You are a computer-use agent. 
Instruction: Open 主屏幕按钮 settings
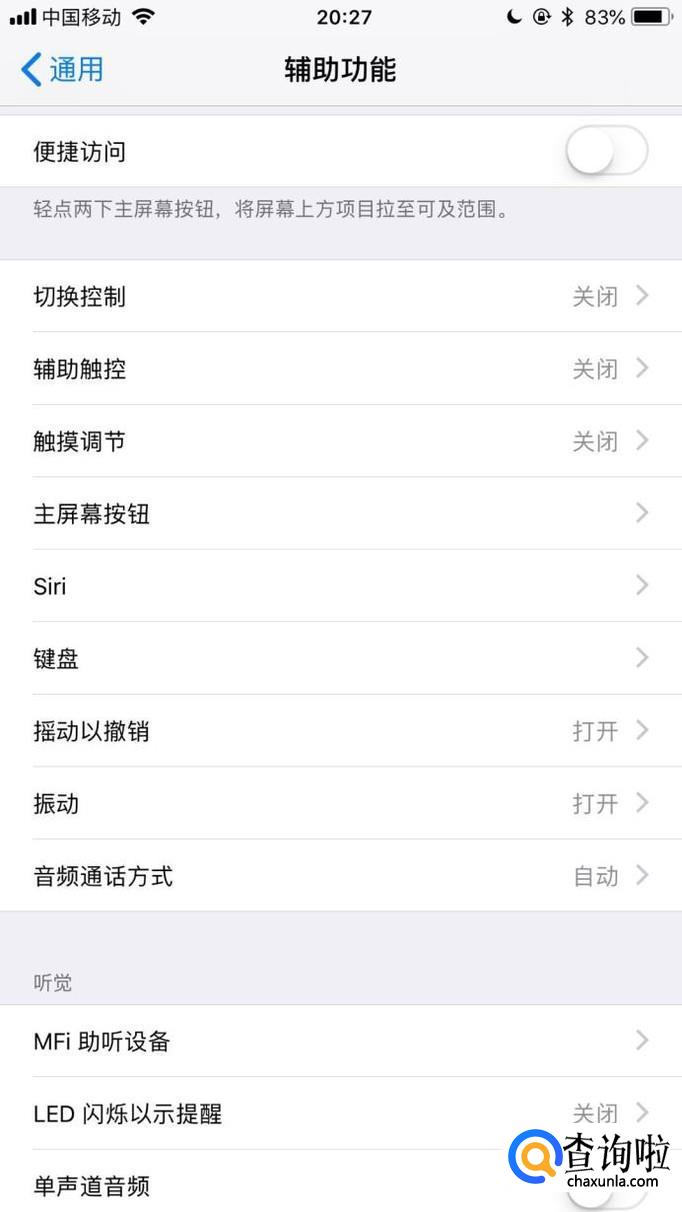[x=340, y=514]
